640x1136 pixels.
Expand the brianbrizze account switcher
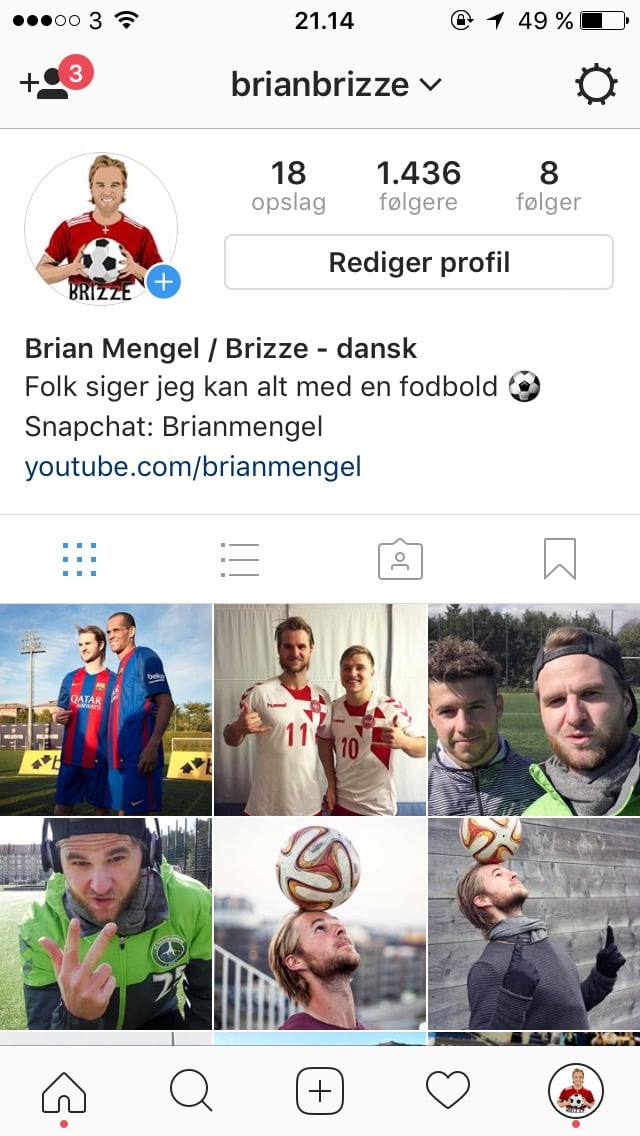pos(336,85)
